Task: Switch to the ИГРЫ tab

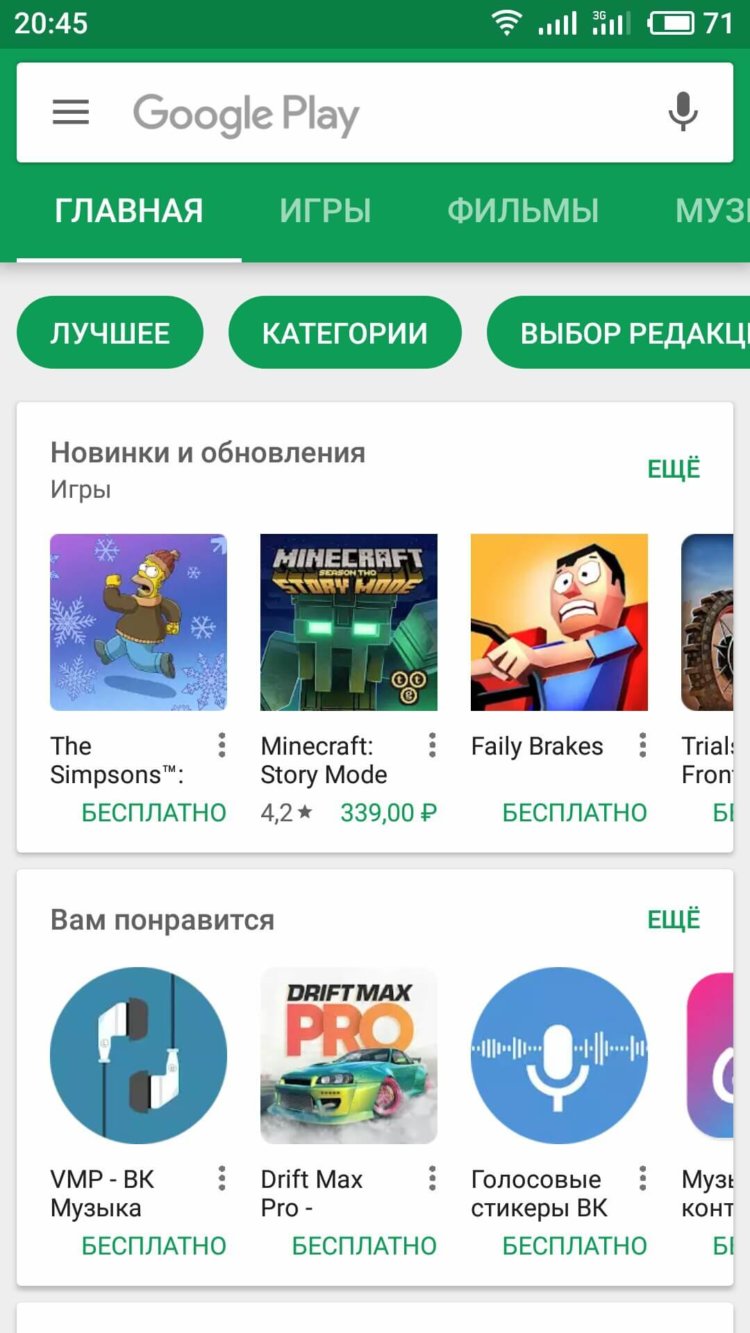Action: (x=326, y=210)
